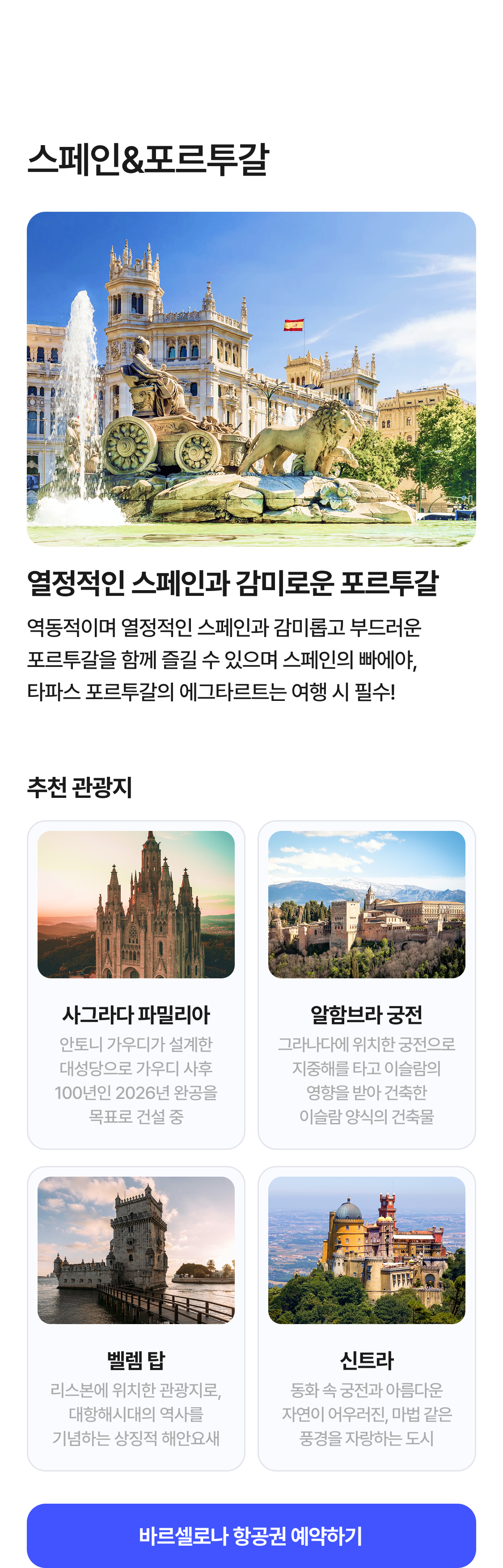503x1568 pixels.
Task: Open the 알함브라 궁전 card
Action: click(x=366, y=984)
